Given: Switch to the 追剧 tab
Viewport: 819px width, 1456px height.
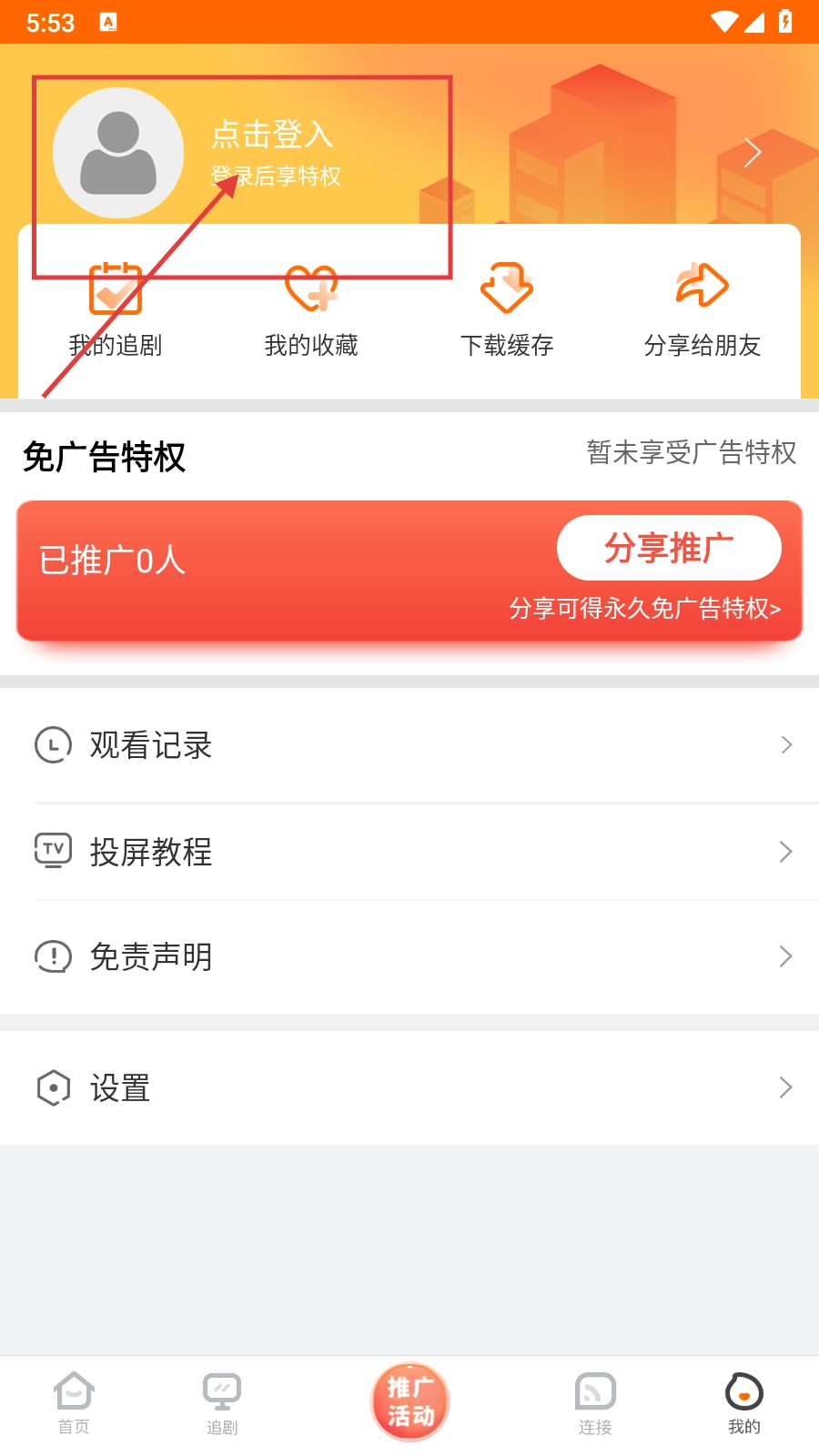Looking at the screenshot, I should click(x=222, y=1402).
